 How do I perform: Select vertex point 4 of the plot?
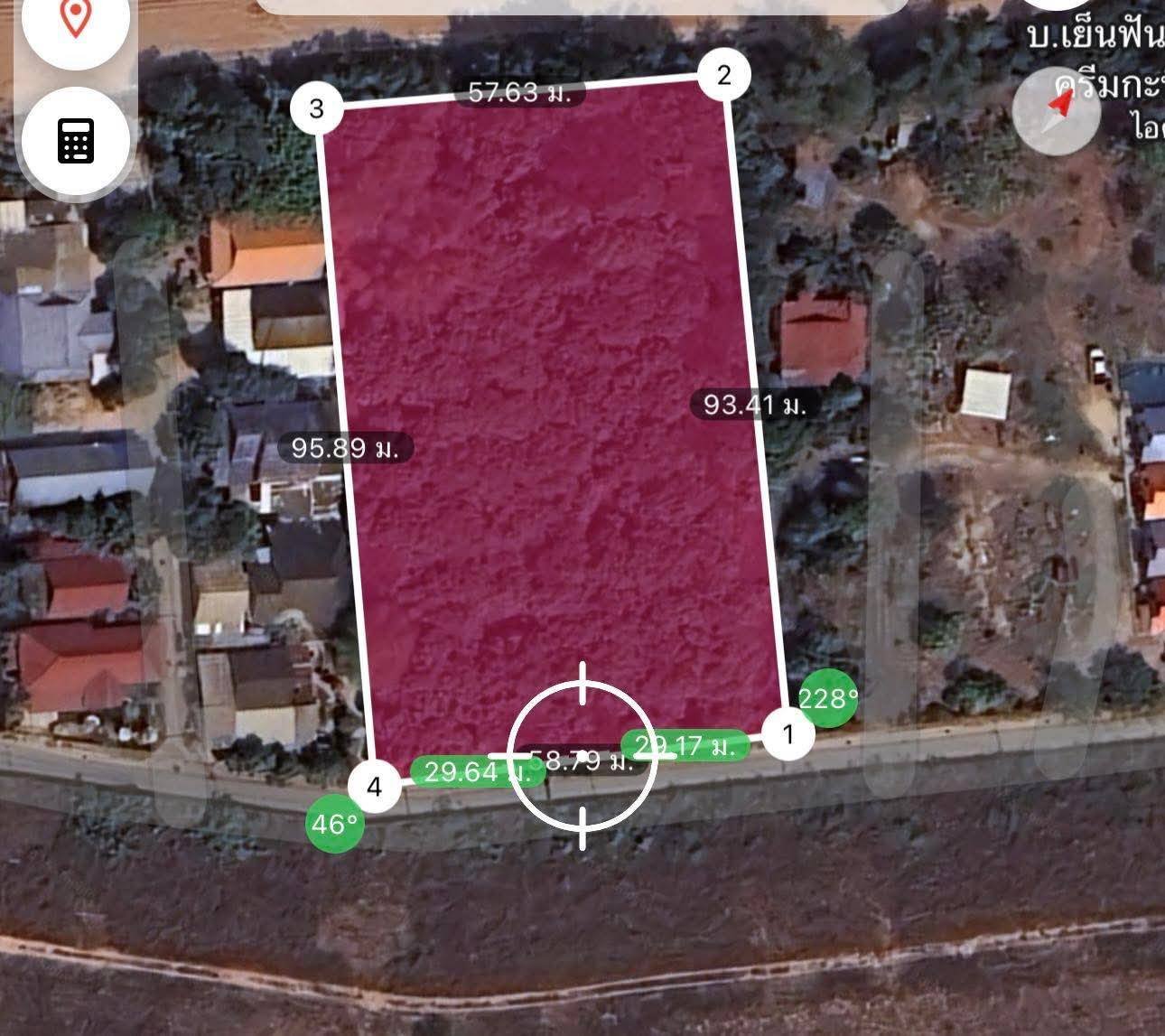(x=375, y=787)
